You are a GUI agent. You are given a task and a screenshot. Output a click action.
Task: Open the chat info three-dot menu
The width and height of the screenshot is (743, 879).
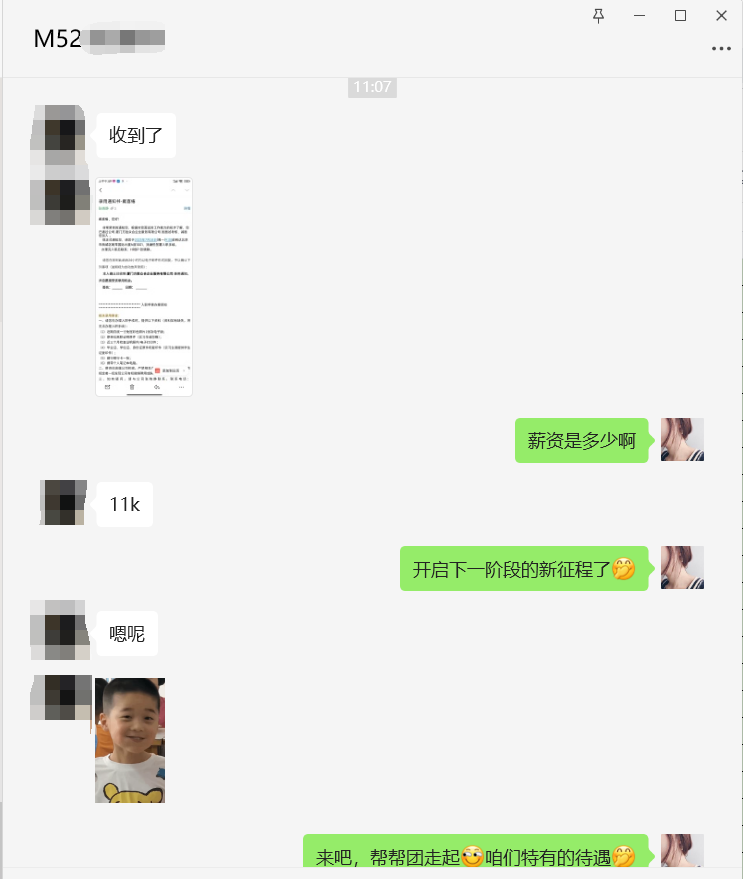(x=721, y=48)
